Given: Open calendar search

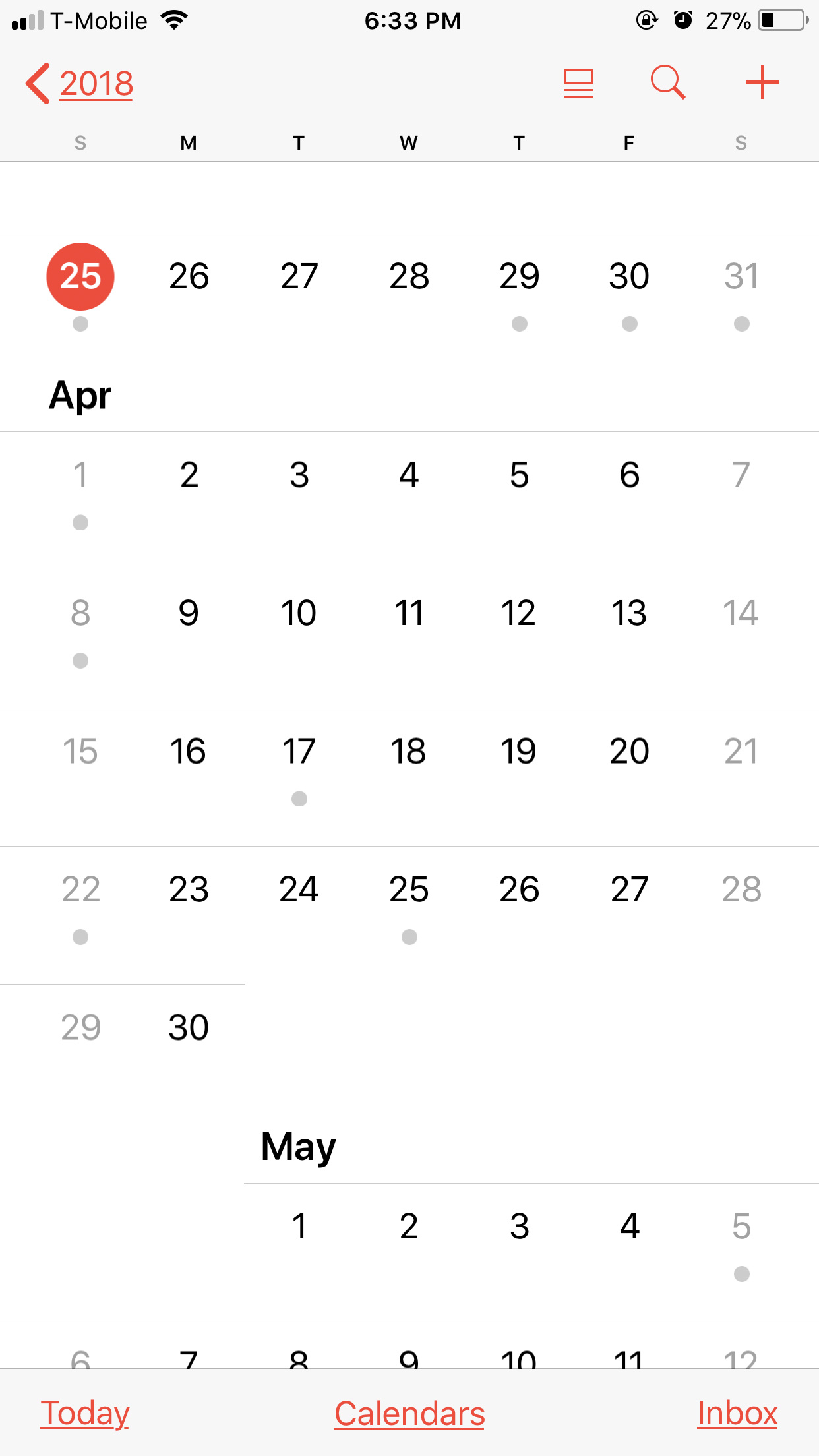Looking at the screenshot, I should 668,82.
